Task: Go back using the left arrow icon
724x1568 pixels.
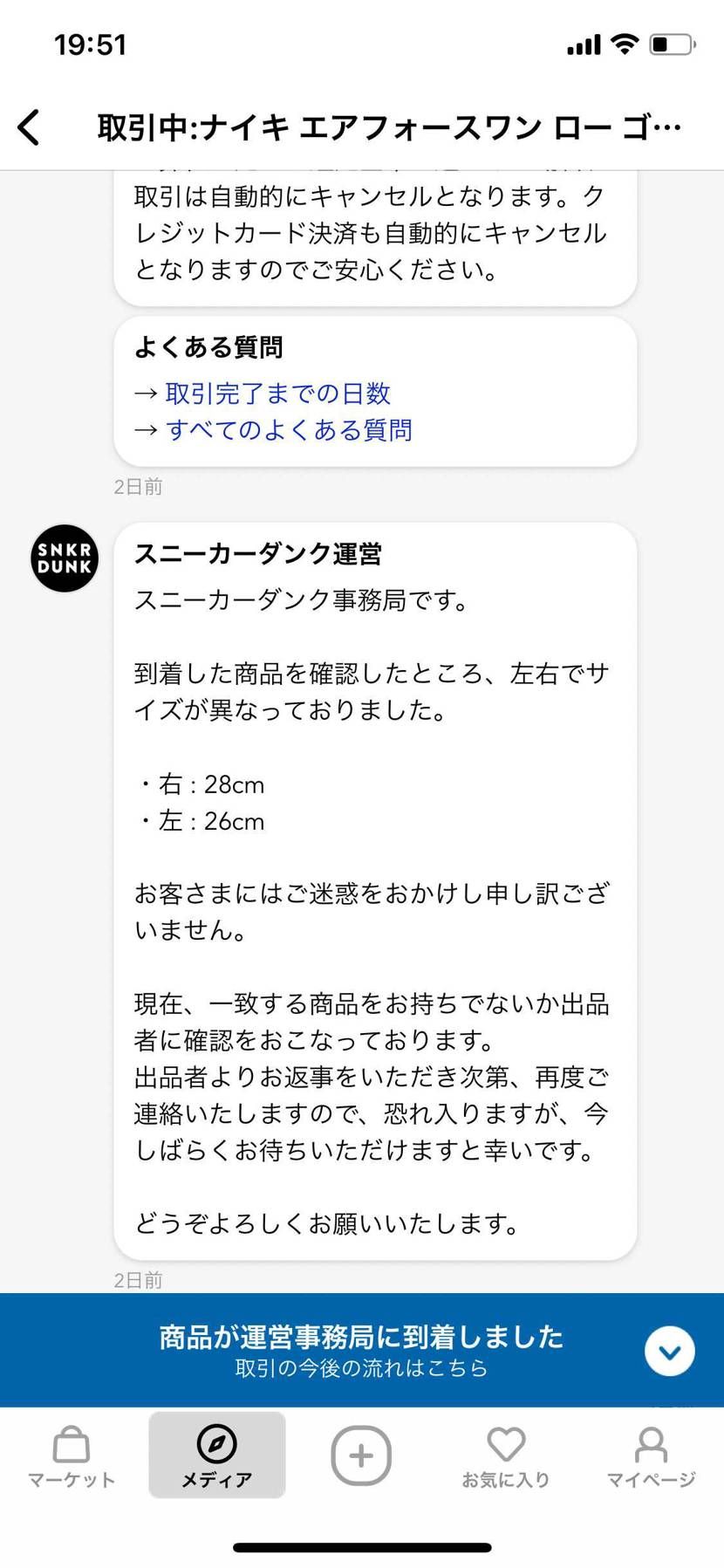Action: pyautogui.click(x=29, y=126)
